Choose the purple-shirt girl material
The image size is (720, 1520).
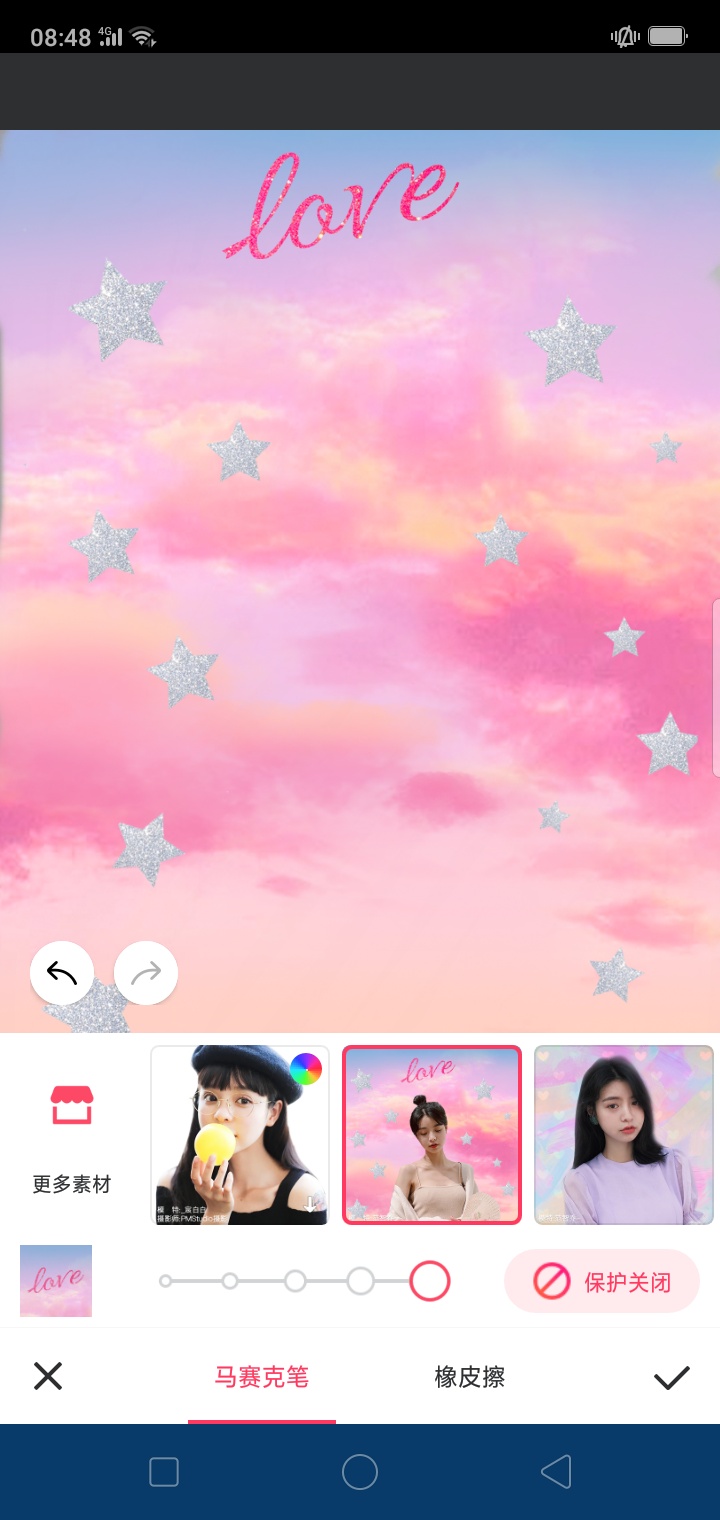tap(623, 1135)
